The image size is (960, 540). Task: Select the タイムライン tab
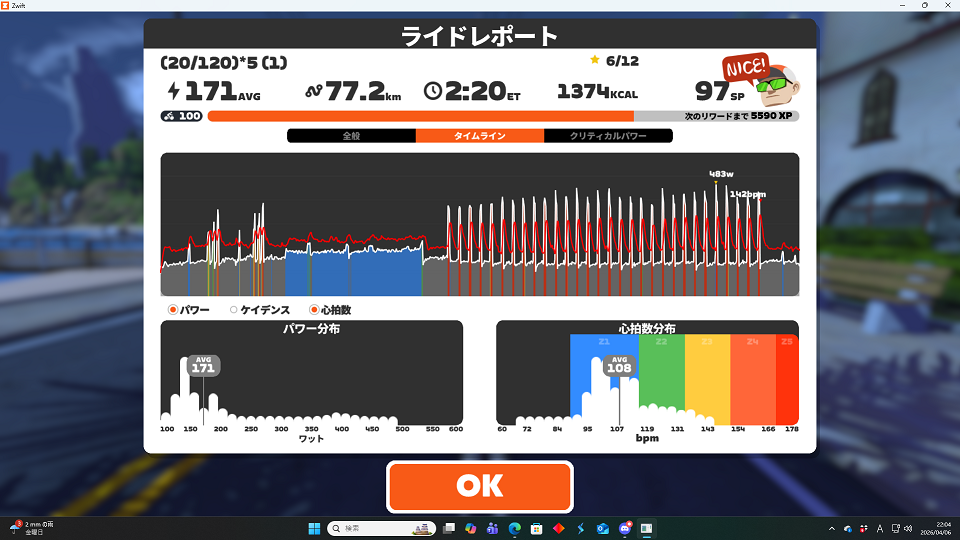[480, 135]
